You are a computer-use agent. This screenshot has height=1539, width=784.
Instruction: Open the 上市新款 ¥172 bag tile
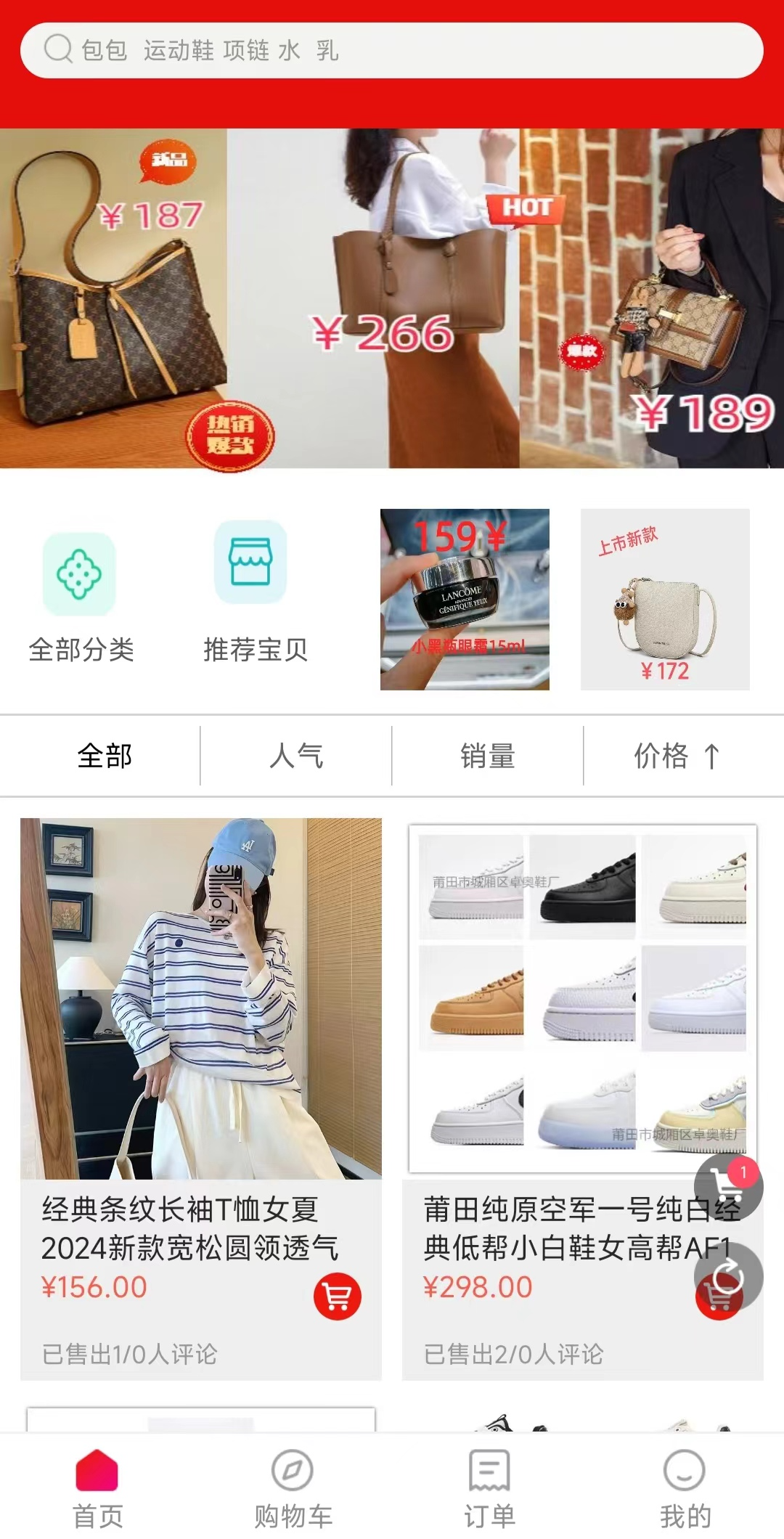click(x=664, y=599)
